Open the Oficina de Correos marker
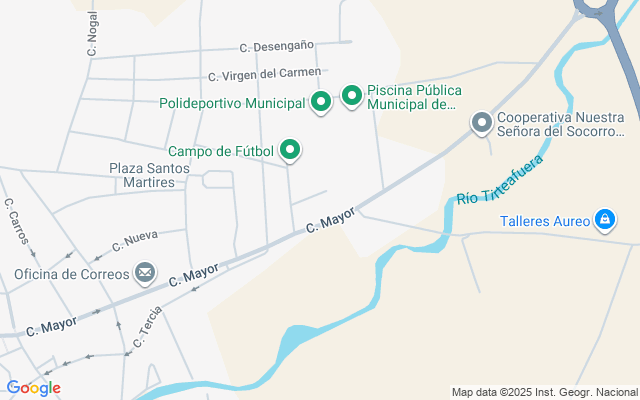This screenshot has width=640, height=400. [145, 273]
